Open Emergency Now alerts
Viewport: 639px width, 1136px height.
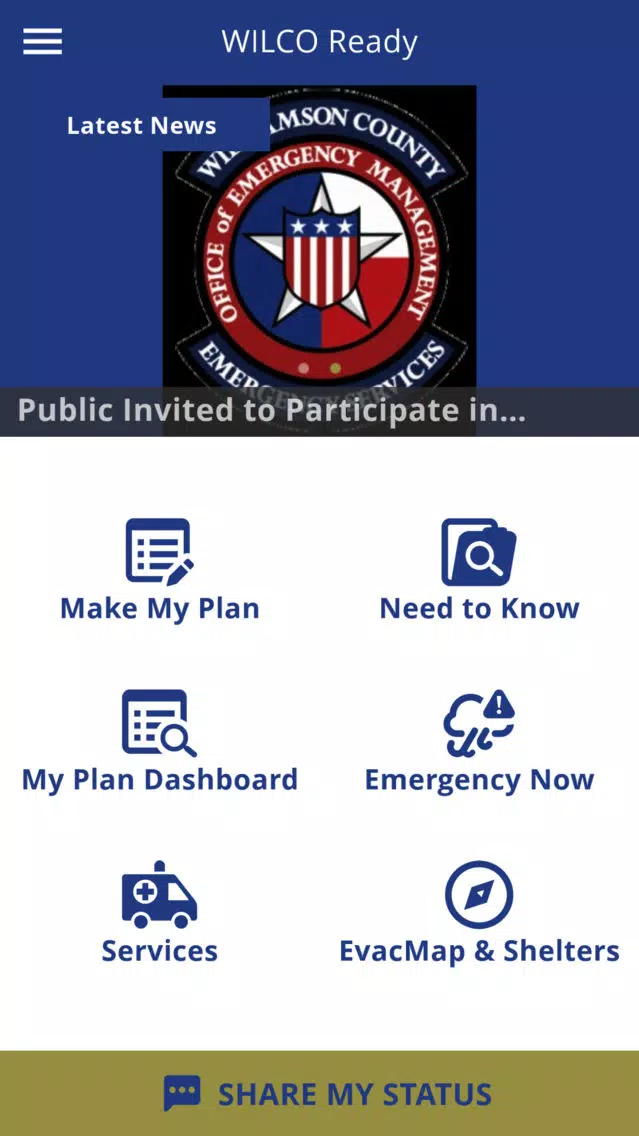tap(479, 741)
